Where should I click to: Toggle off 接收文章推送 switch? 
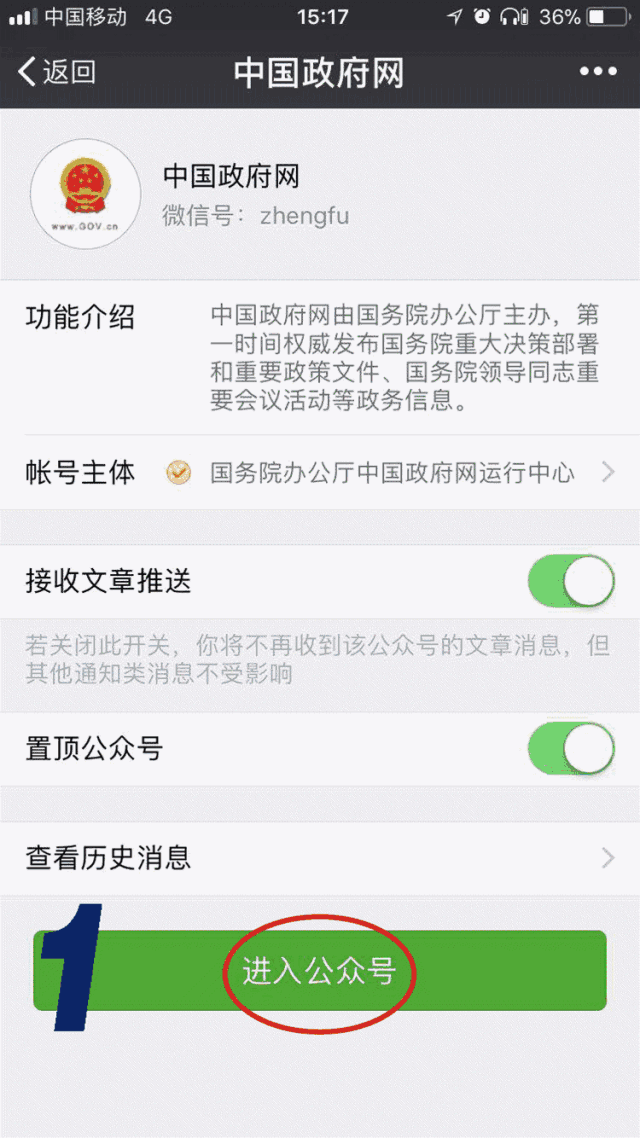(x=571, y=581)
